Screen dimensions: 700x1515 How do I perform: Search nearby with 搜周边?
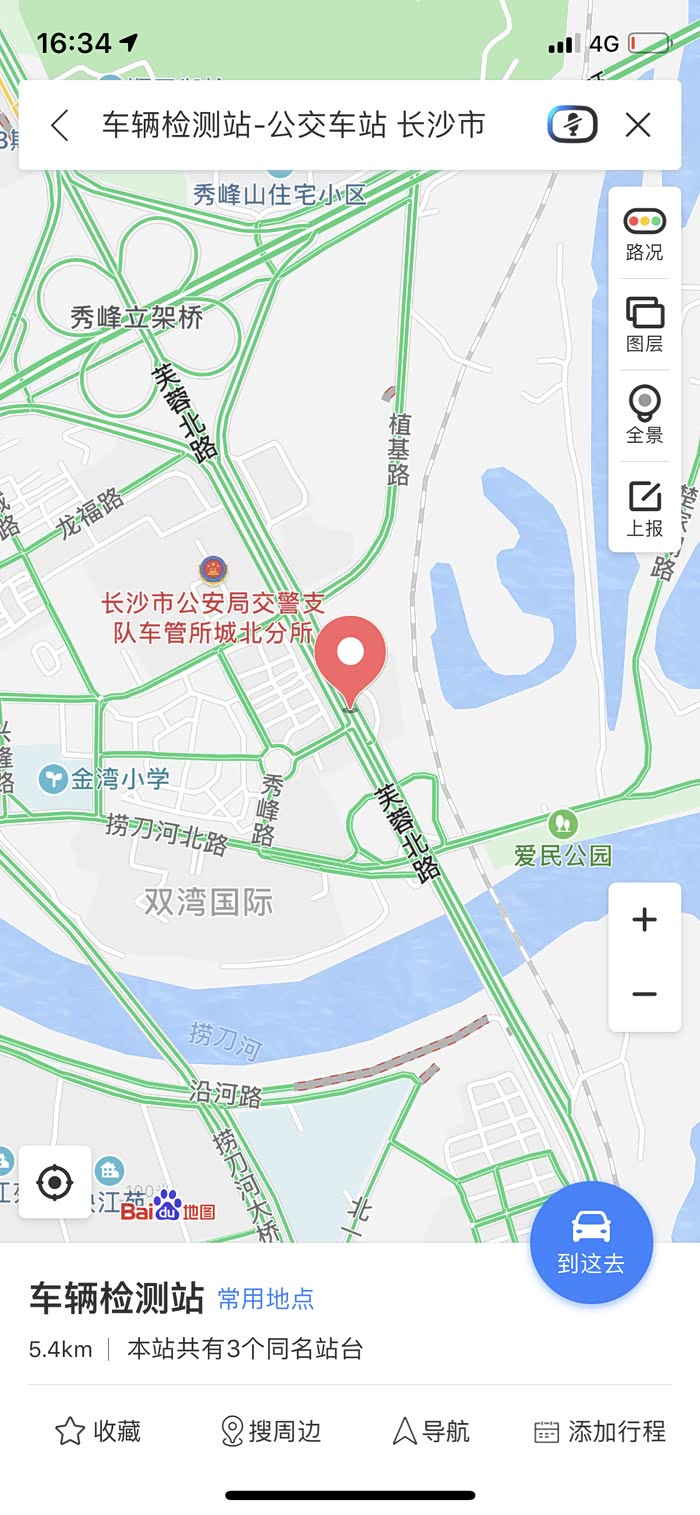point(271,1431)
